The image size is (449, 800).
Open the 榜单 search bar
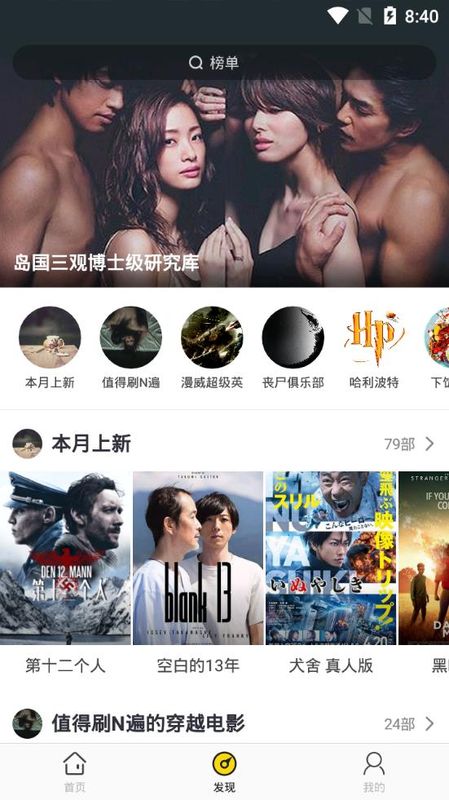click(224, 62)
